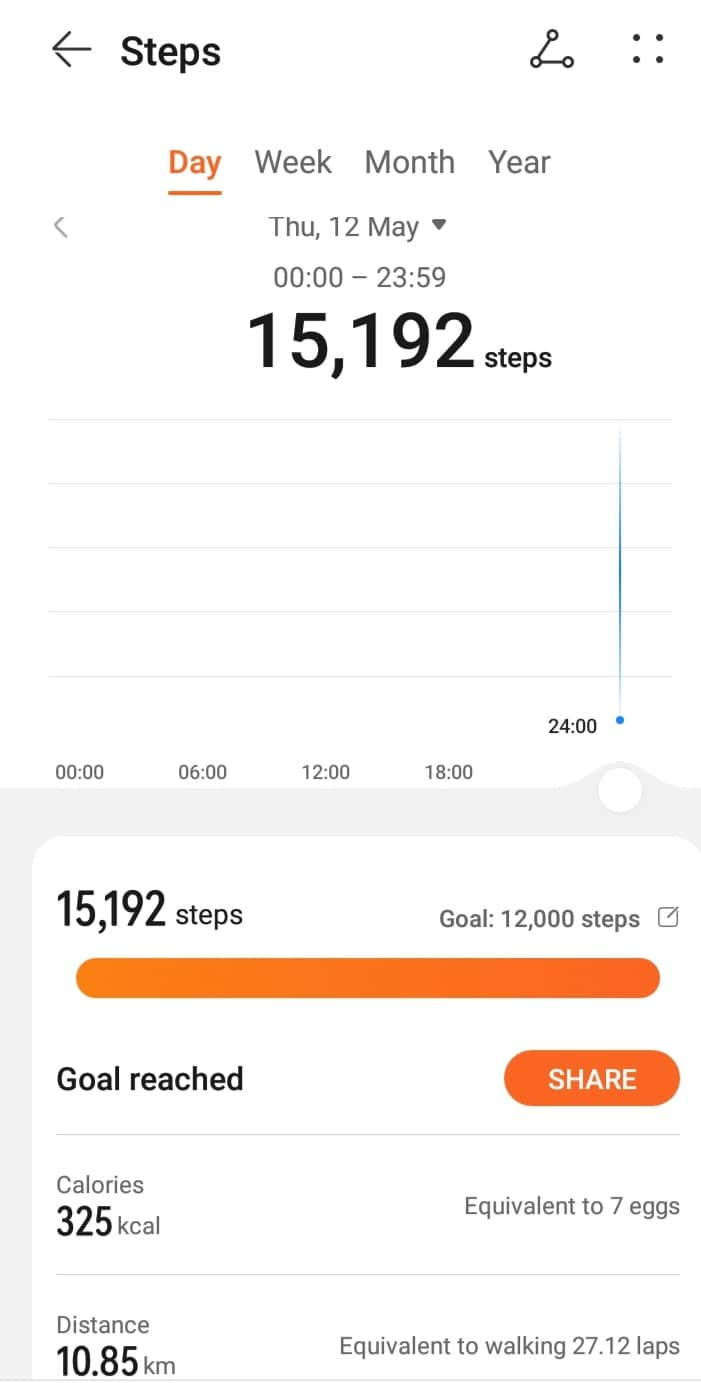Open the route icon in the top bar
Image resolution: width=701 pixels, height=1383 pixels.
(551, 50)
